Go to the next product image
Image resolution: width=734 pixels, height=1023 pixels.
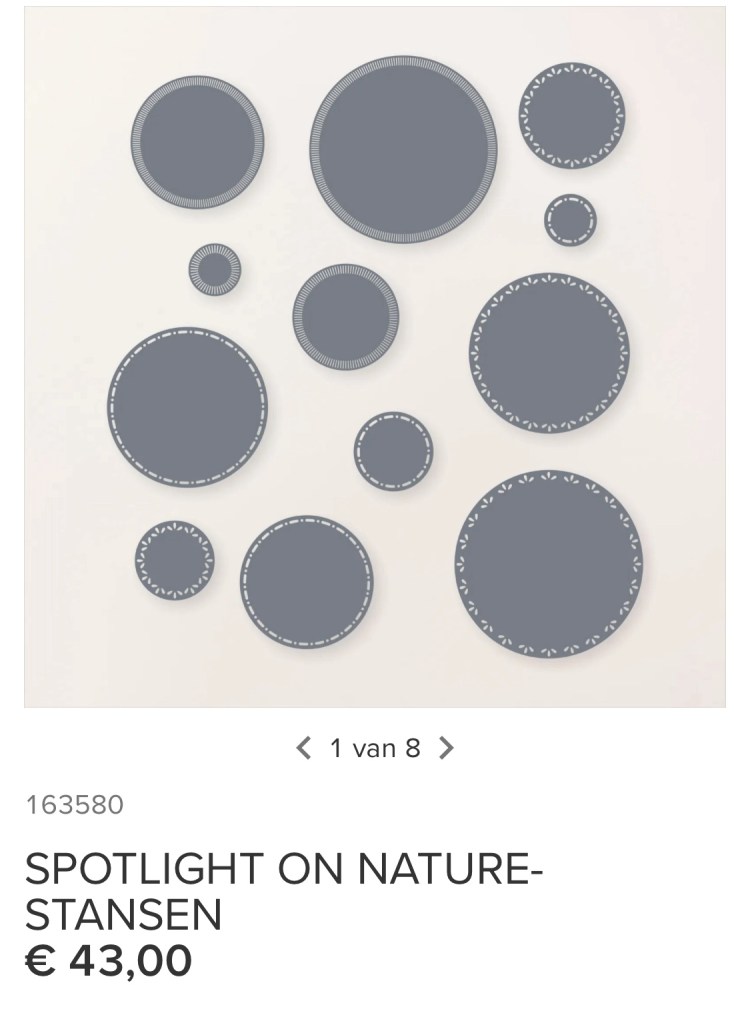tap(446, 748)
